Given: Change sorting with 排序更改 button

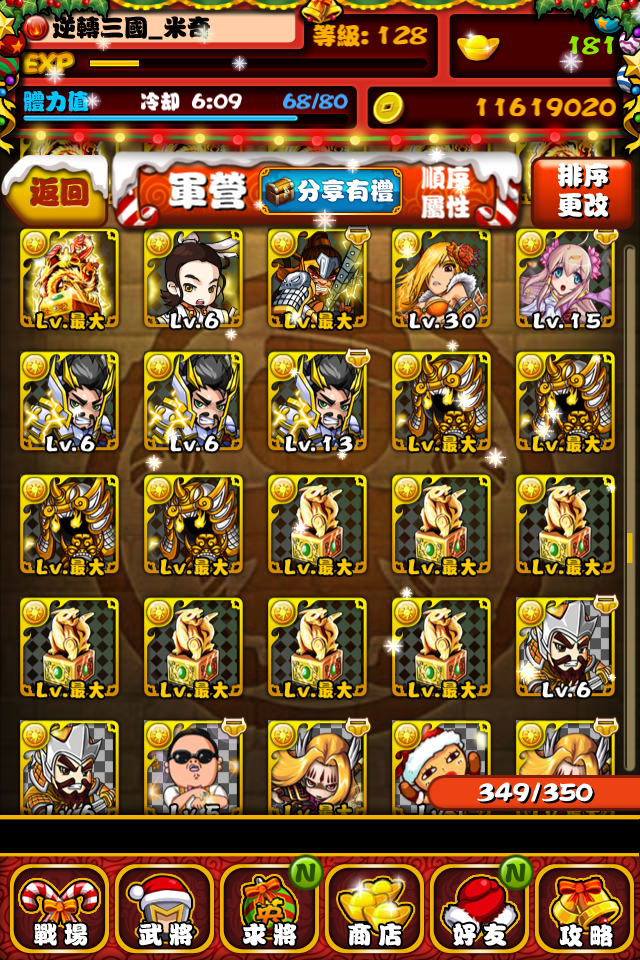Looking at the screenshot, I should tap(582, 192).
